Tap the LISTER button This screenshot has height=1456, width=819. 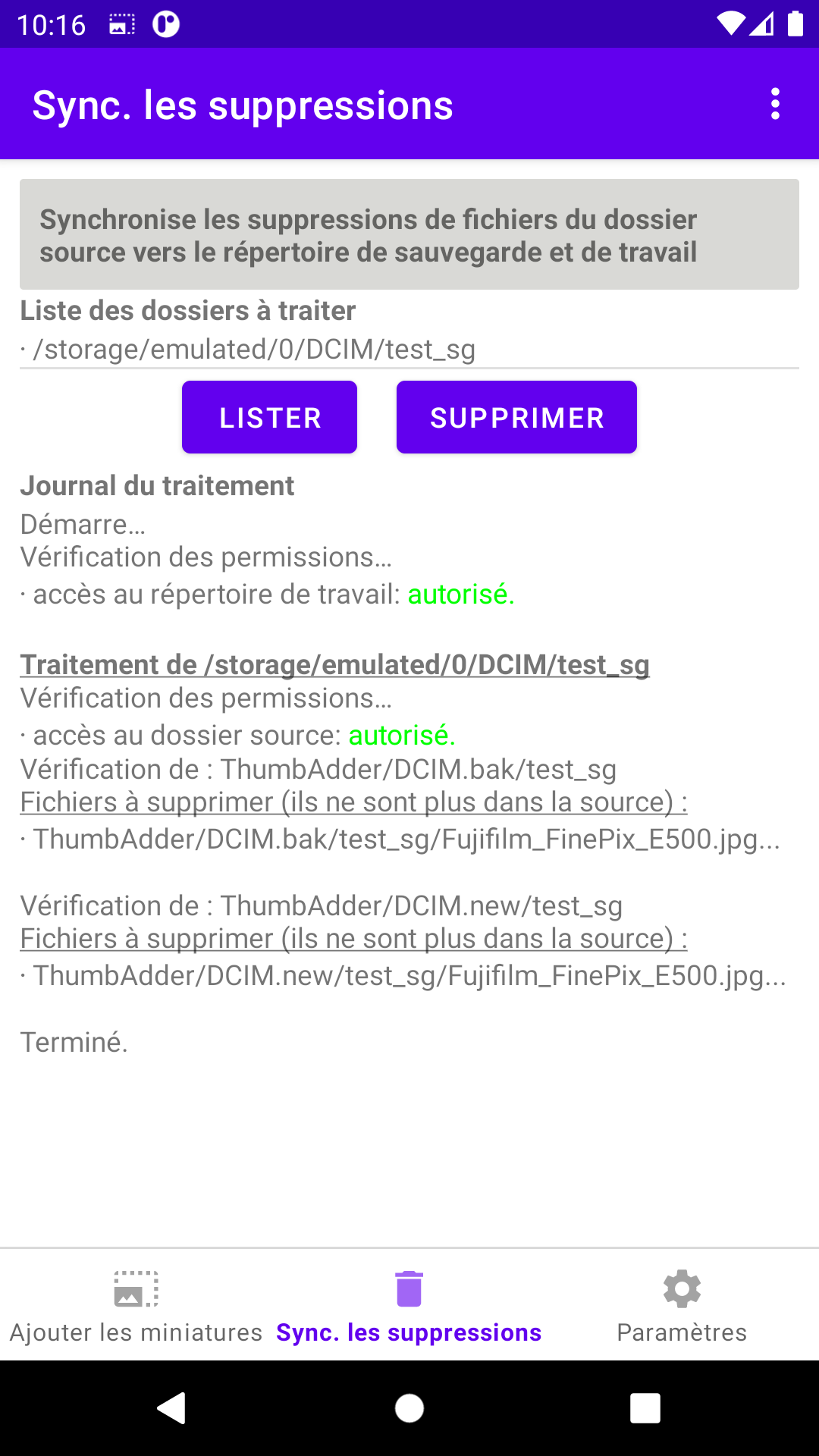[x=269, y=417]
